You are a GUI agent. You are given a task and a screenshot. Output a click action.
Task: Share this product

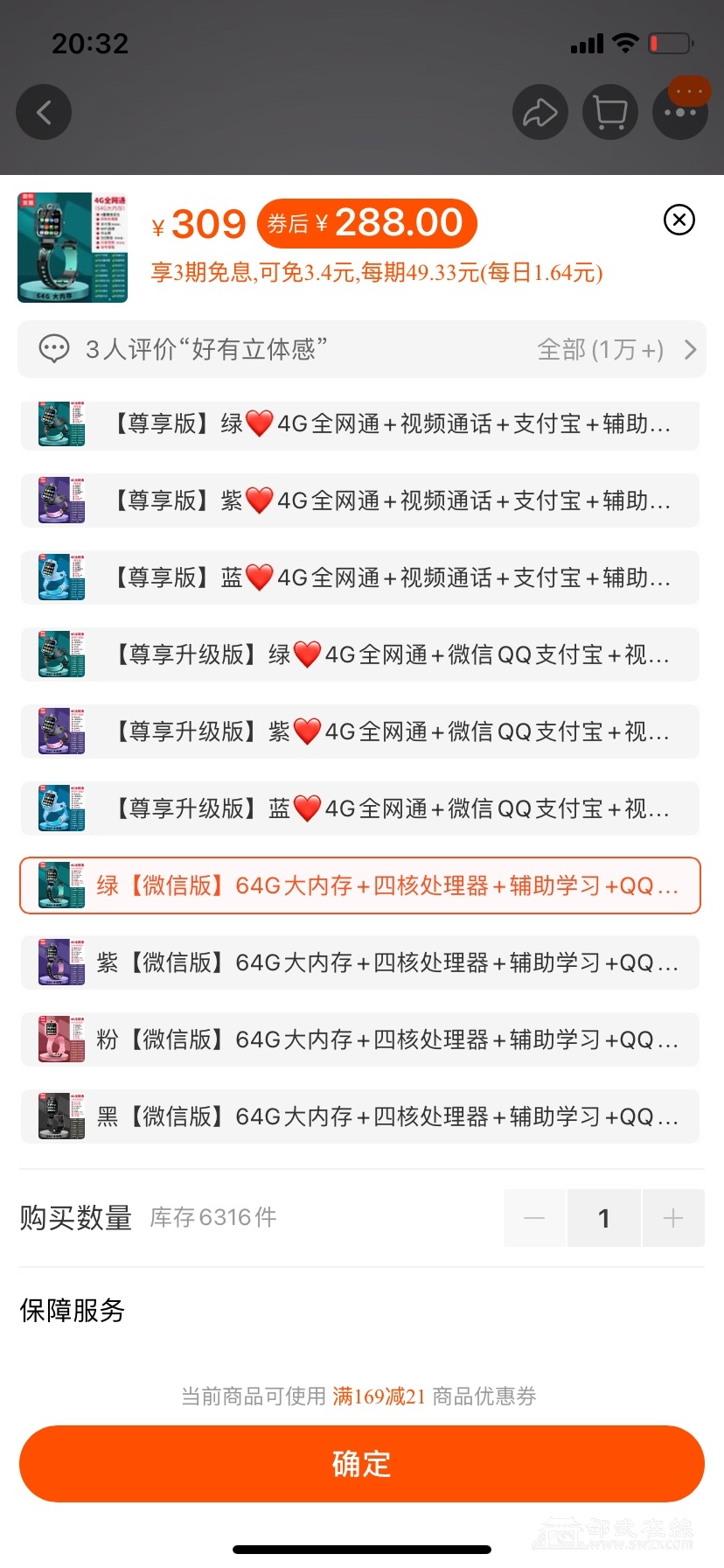click(540, 112)
